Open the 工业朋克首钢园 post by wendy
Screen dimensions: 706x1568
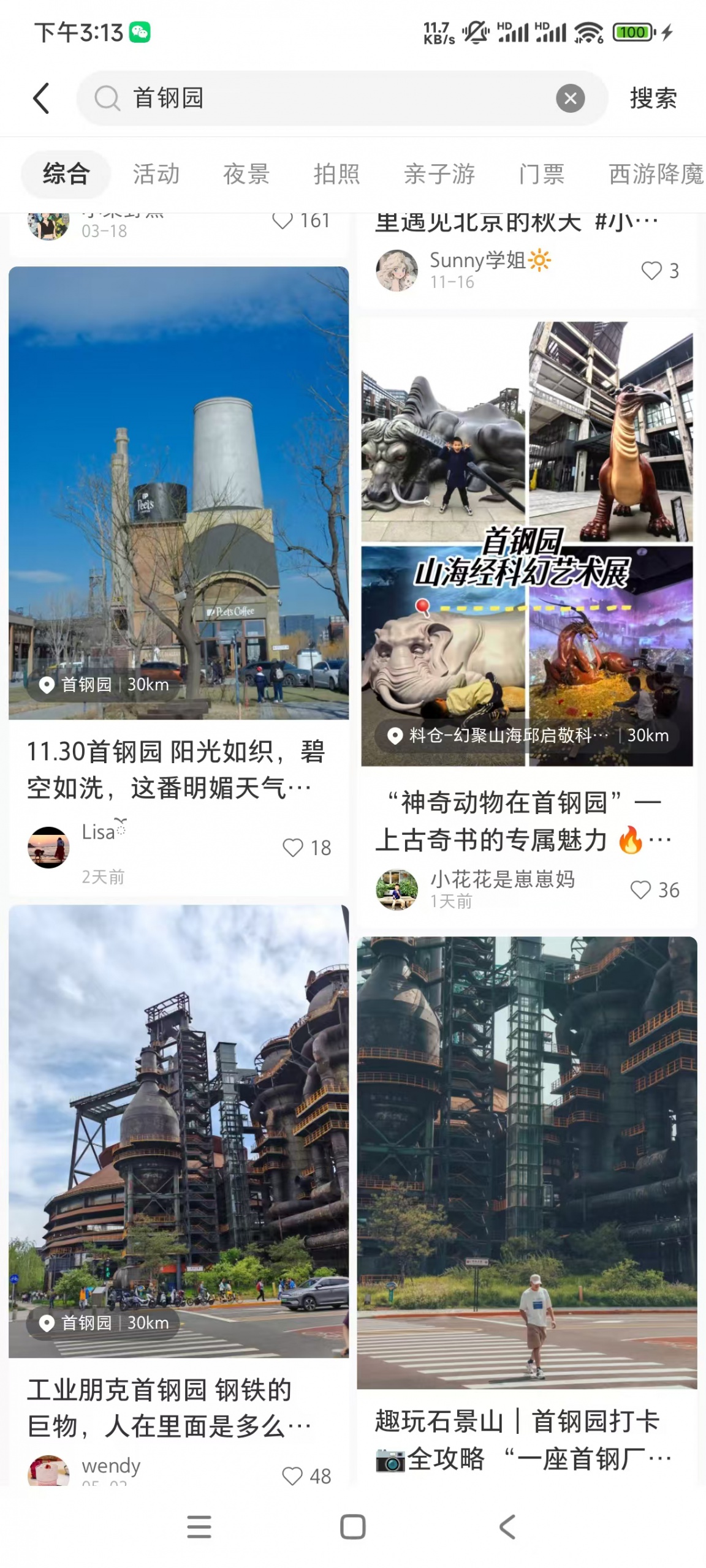coord(178,1408)
